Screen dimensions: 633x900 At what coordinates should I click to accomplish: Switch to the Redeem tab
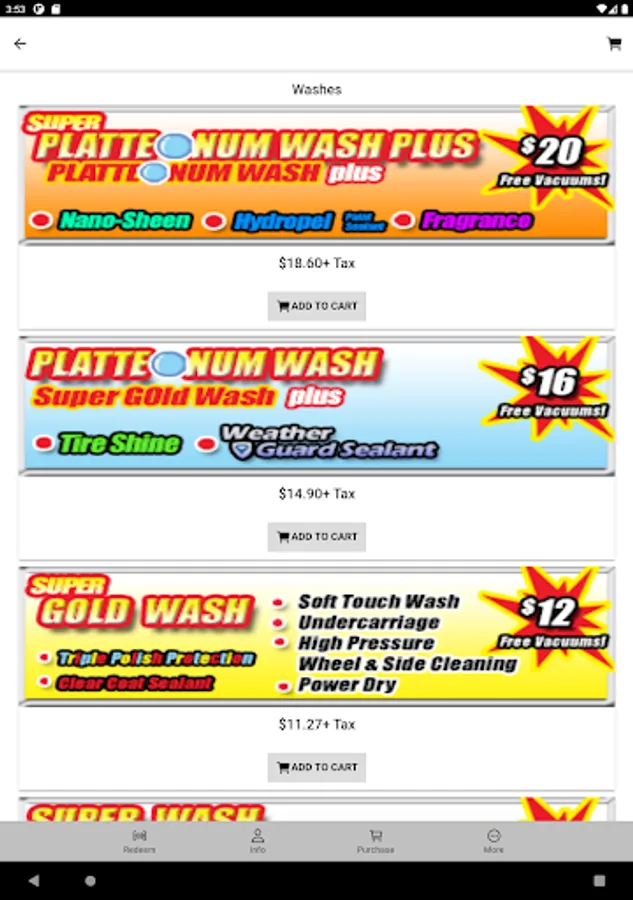pos(139,841)
